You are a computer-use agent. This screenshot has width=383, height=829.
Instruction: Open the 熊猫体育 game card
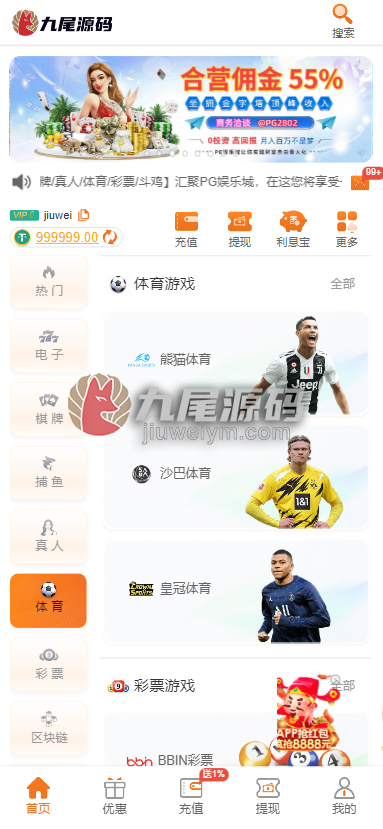click(236, 363)
